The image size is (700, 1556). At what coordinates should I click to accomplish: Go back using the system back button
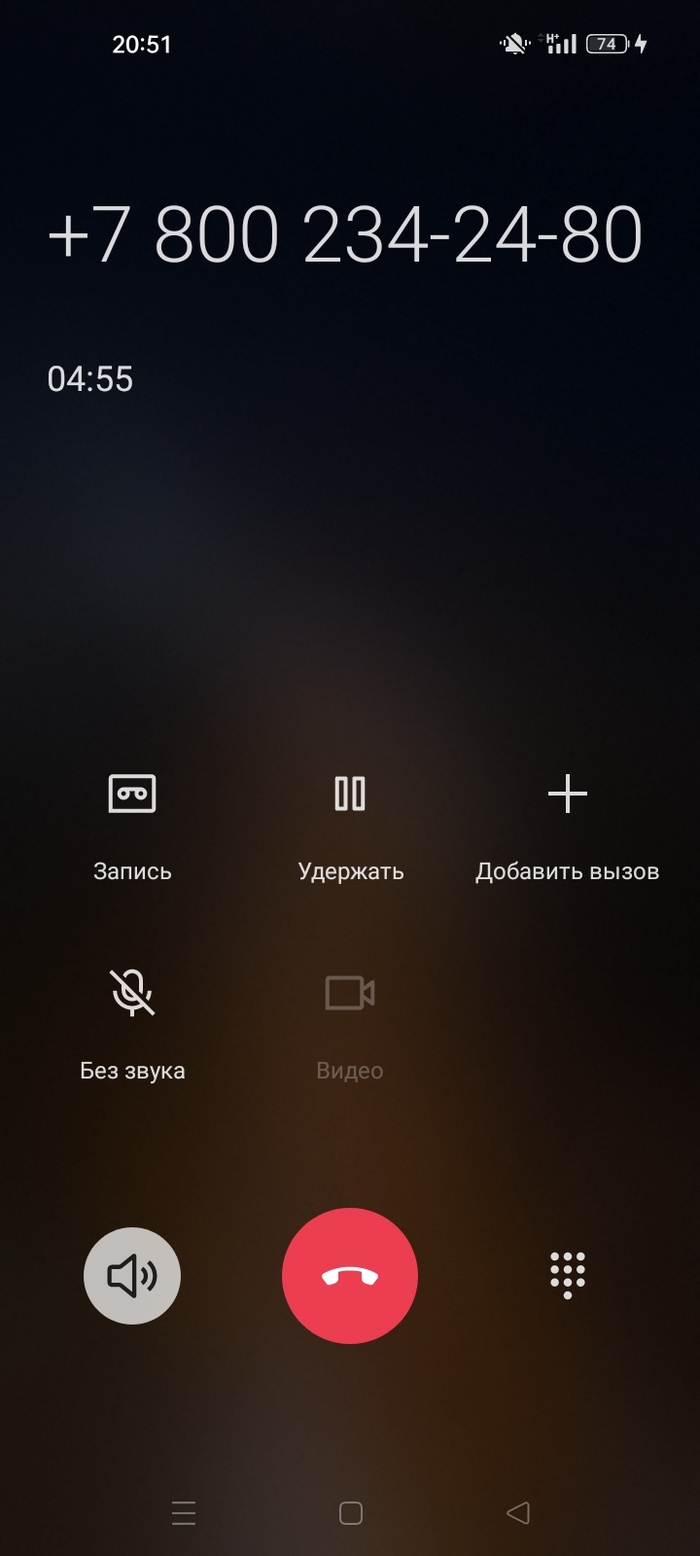click(517, 1513)
